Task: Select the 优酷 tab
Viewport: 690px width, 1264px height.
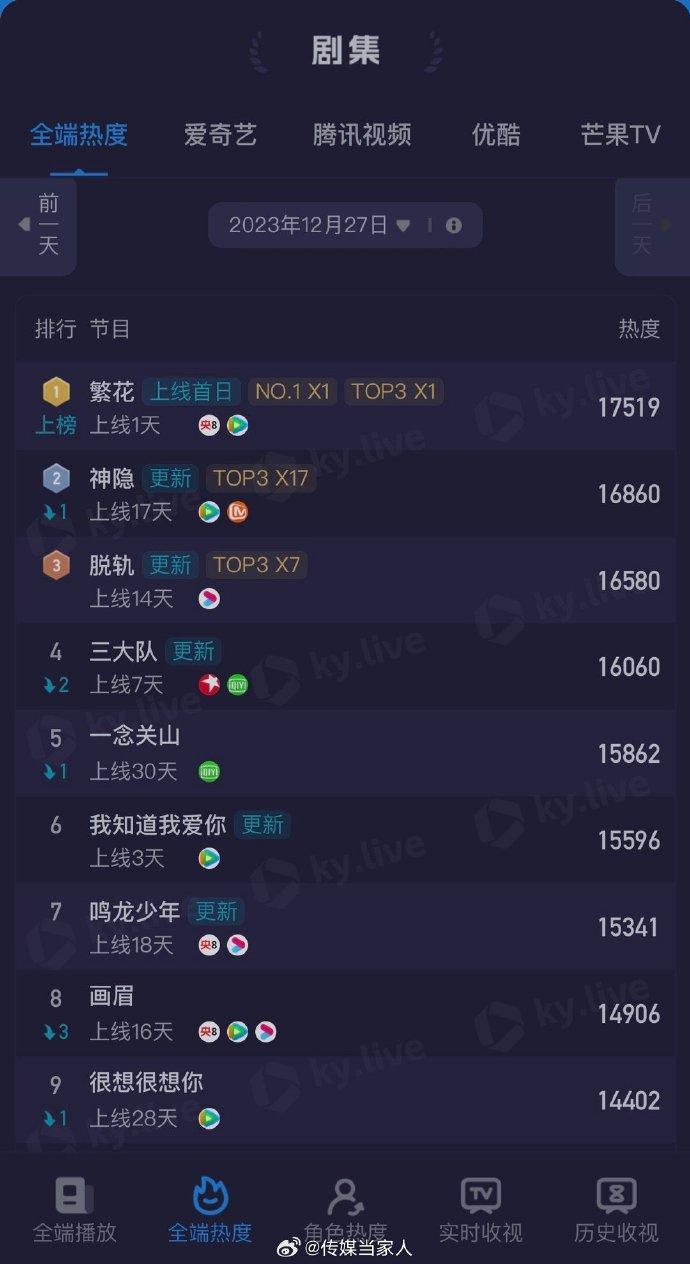Action: click(496, 135)
